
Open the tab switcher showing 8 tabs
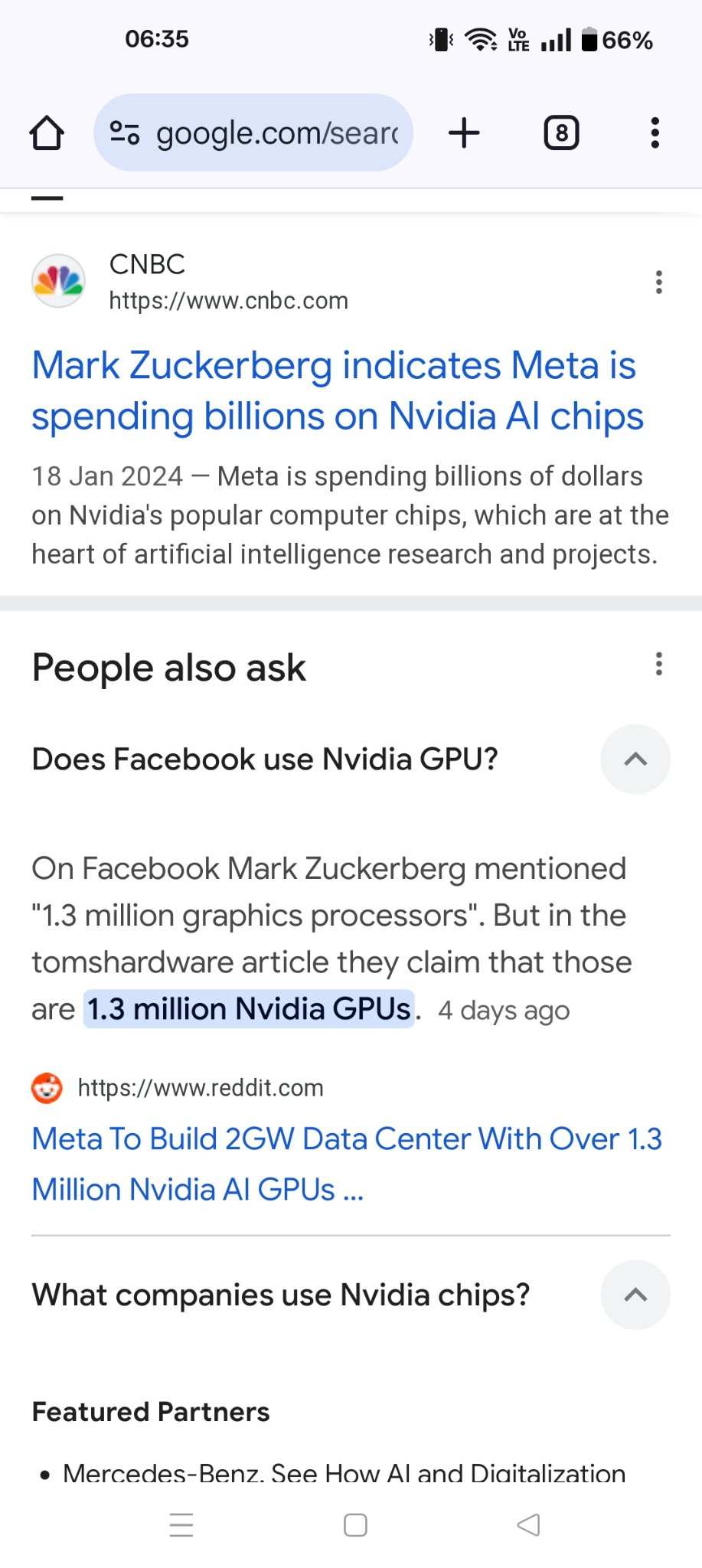[x=561, y=132]
